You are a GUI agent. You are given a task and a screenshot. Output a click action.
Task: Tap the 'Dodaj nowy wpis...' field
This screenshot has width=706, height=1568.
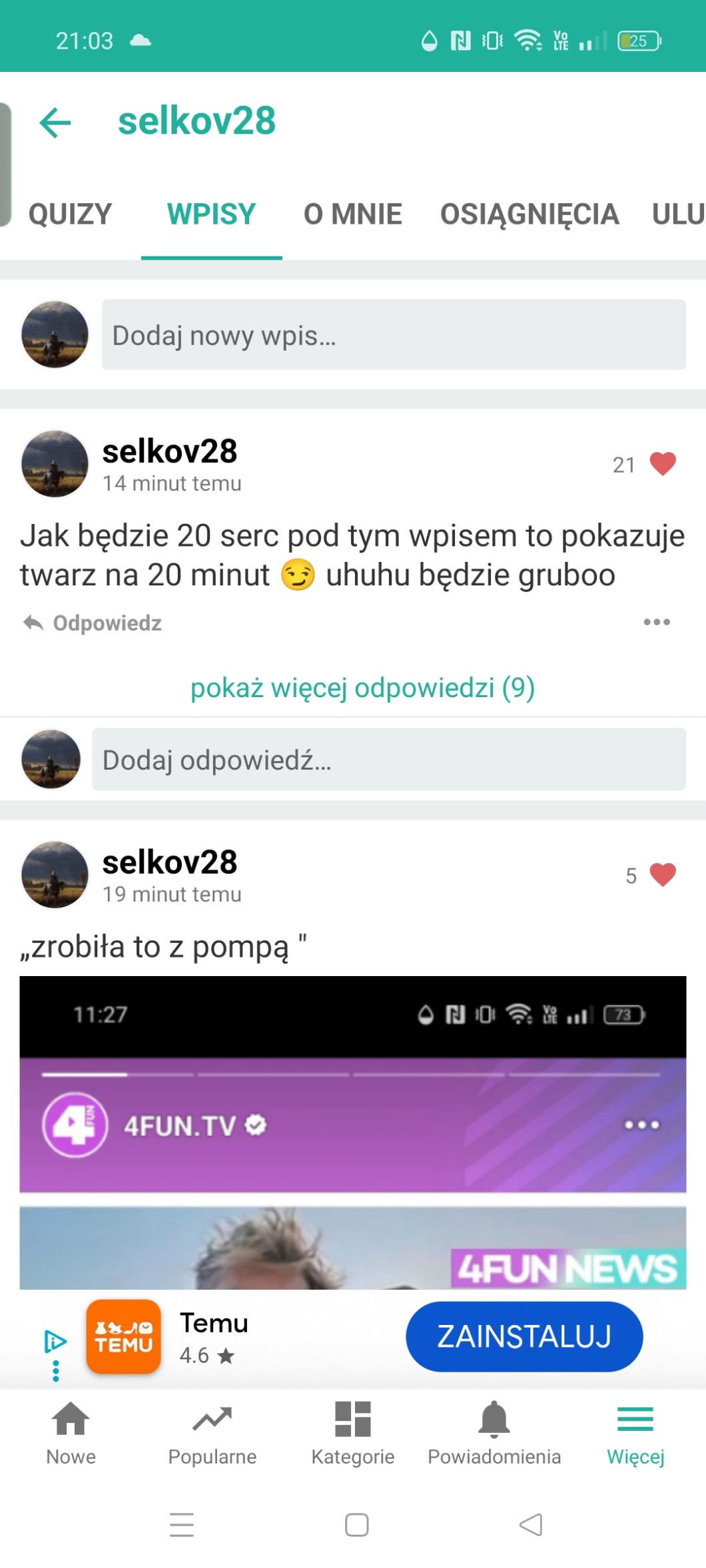(393, 335)
